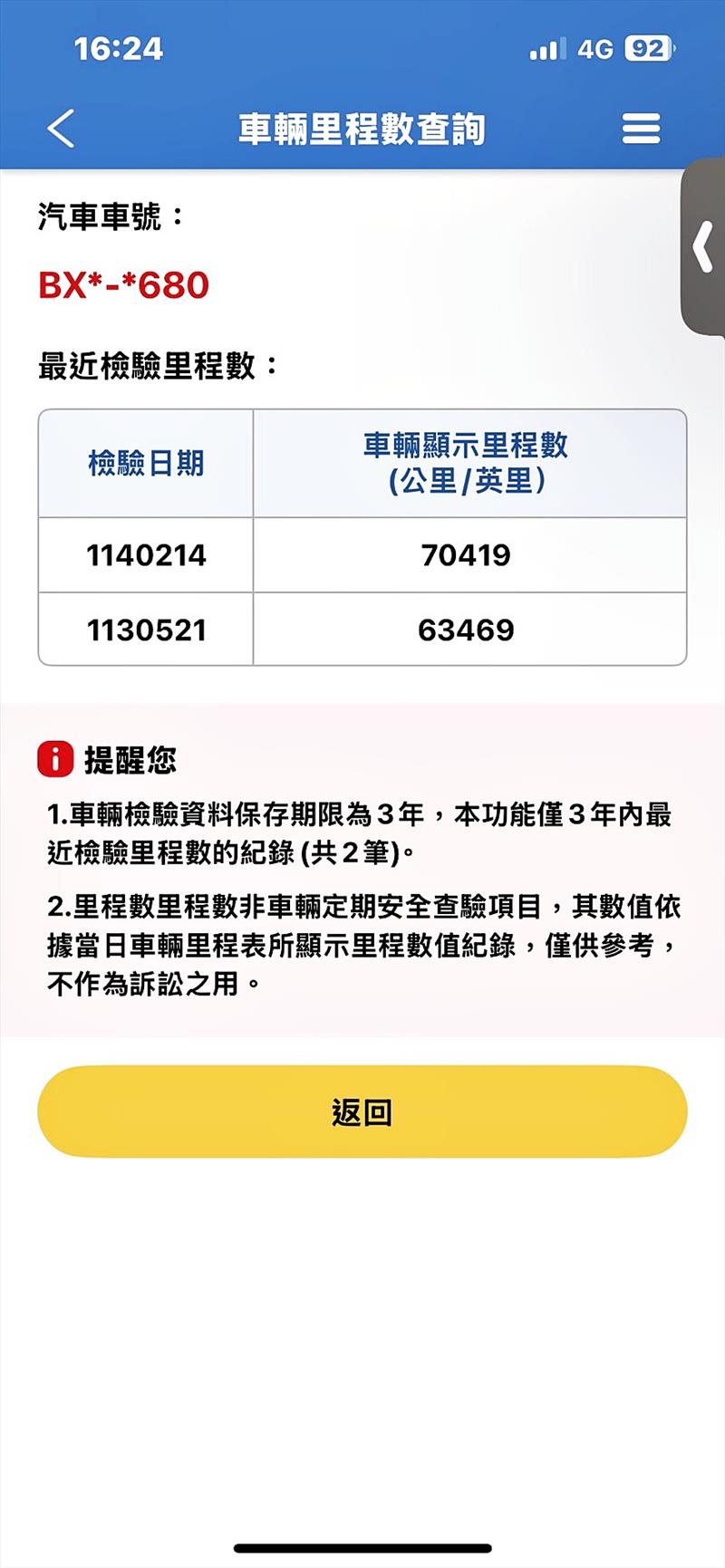Open the hamburger menu
Viewport: 725px width, 1568px height.
[x=641, y=129]
